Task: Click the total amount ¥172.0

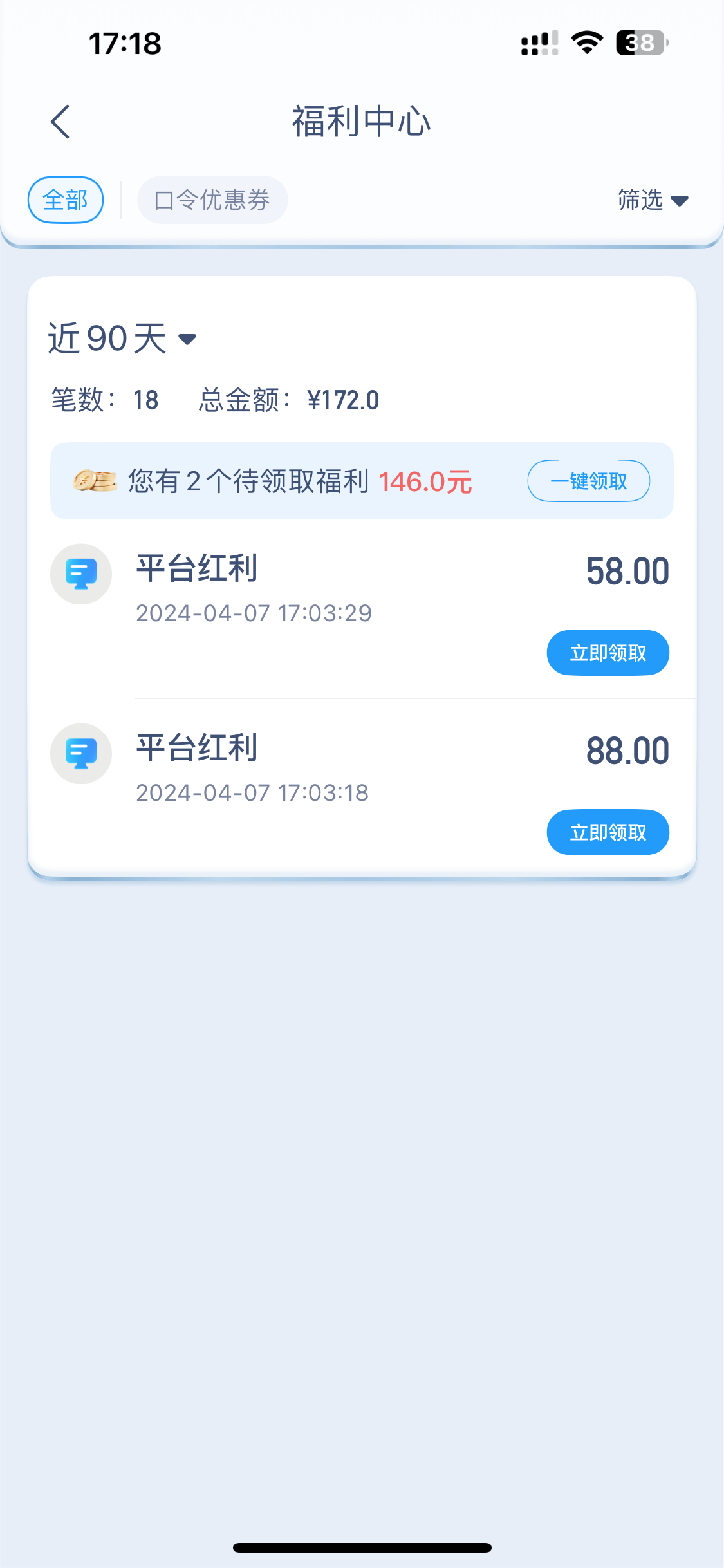Action: [343, 400]
